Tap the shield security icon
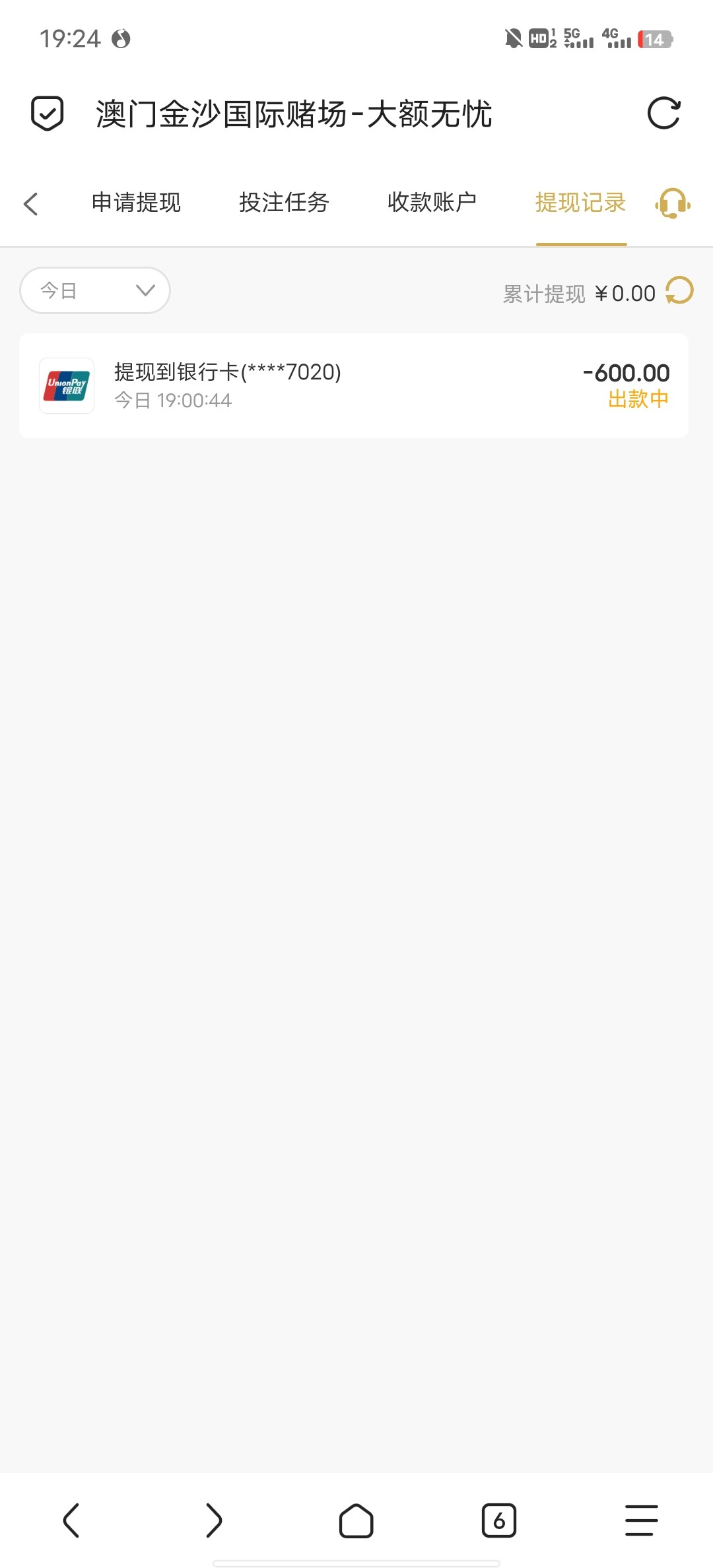This screenshot has width=713, height=1568. (x=48, y=114)
